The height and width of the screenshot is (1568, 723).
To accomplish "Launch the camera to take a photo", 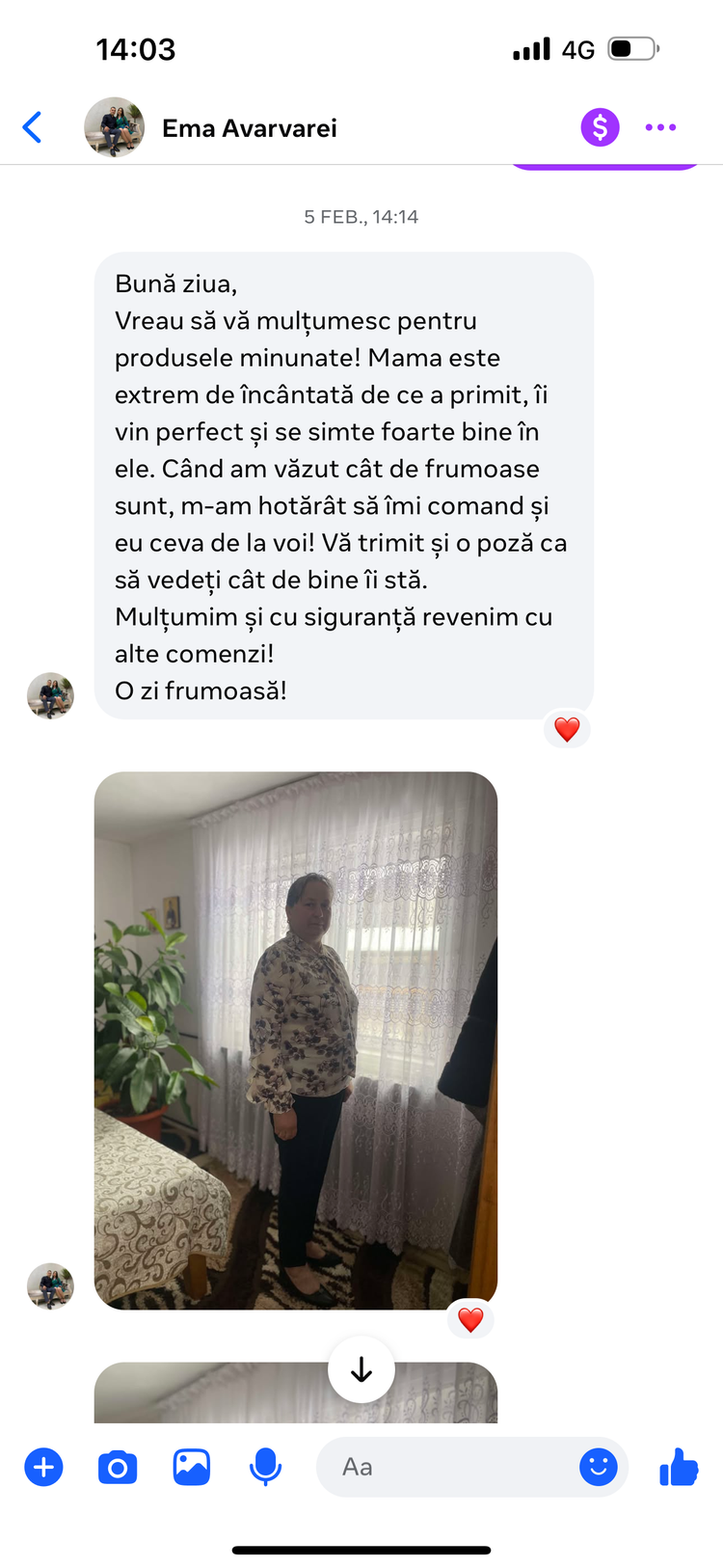I will pos(118,1468).
